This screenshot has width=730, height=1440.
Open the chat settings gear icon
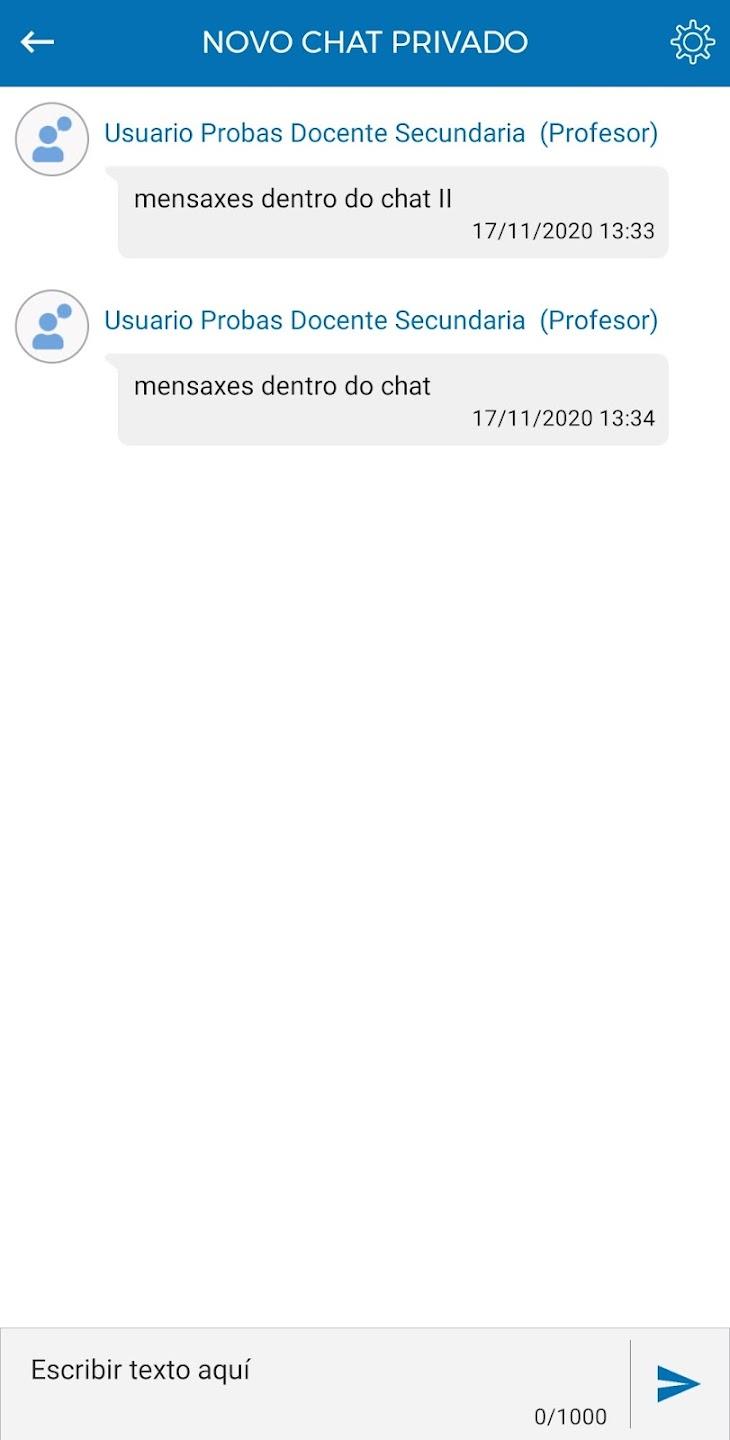coord(692,42)
